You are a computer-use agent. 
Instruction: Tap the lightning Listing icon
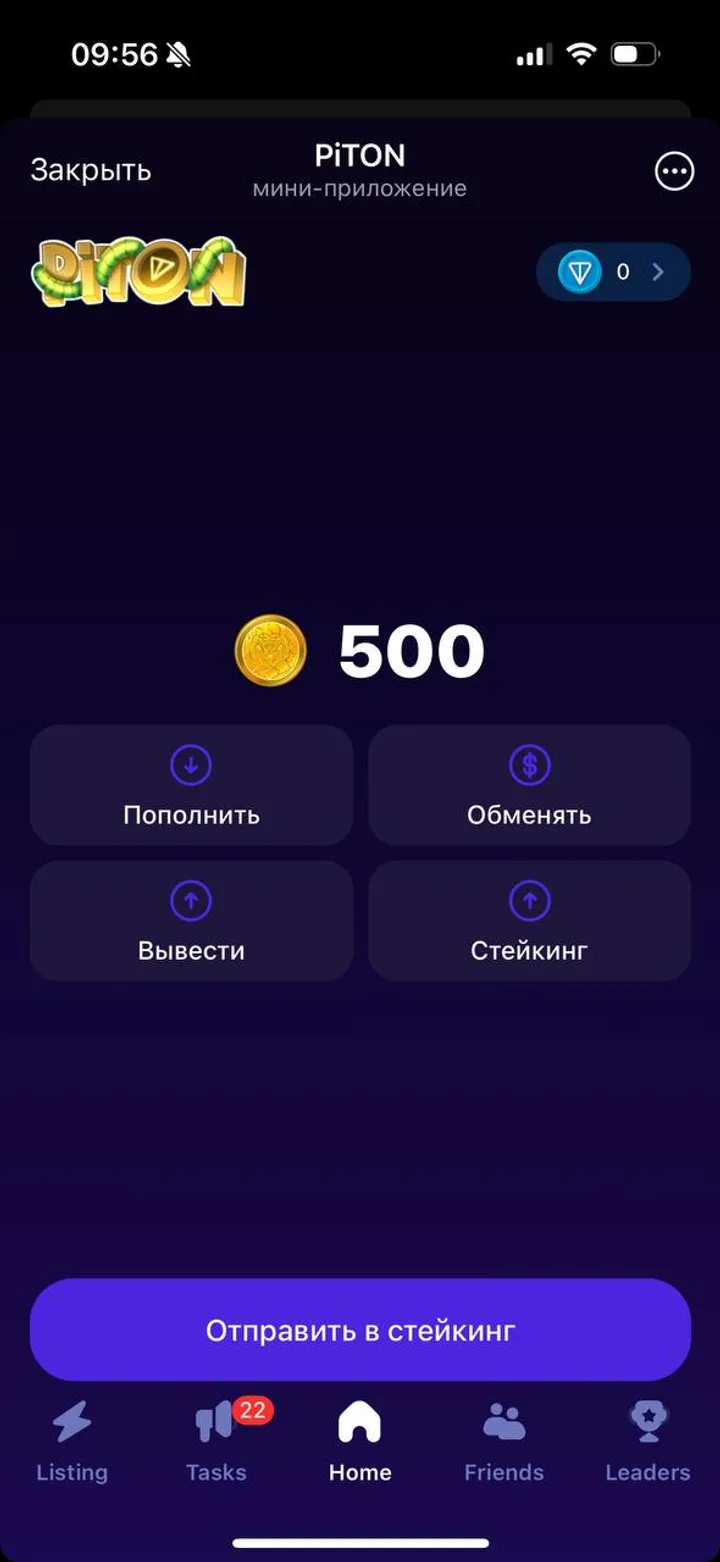pos(71,1423)
